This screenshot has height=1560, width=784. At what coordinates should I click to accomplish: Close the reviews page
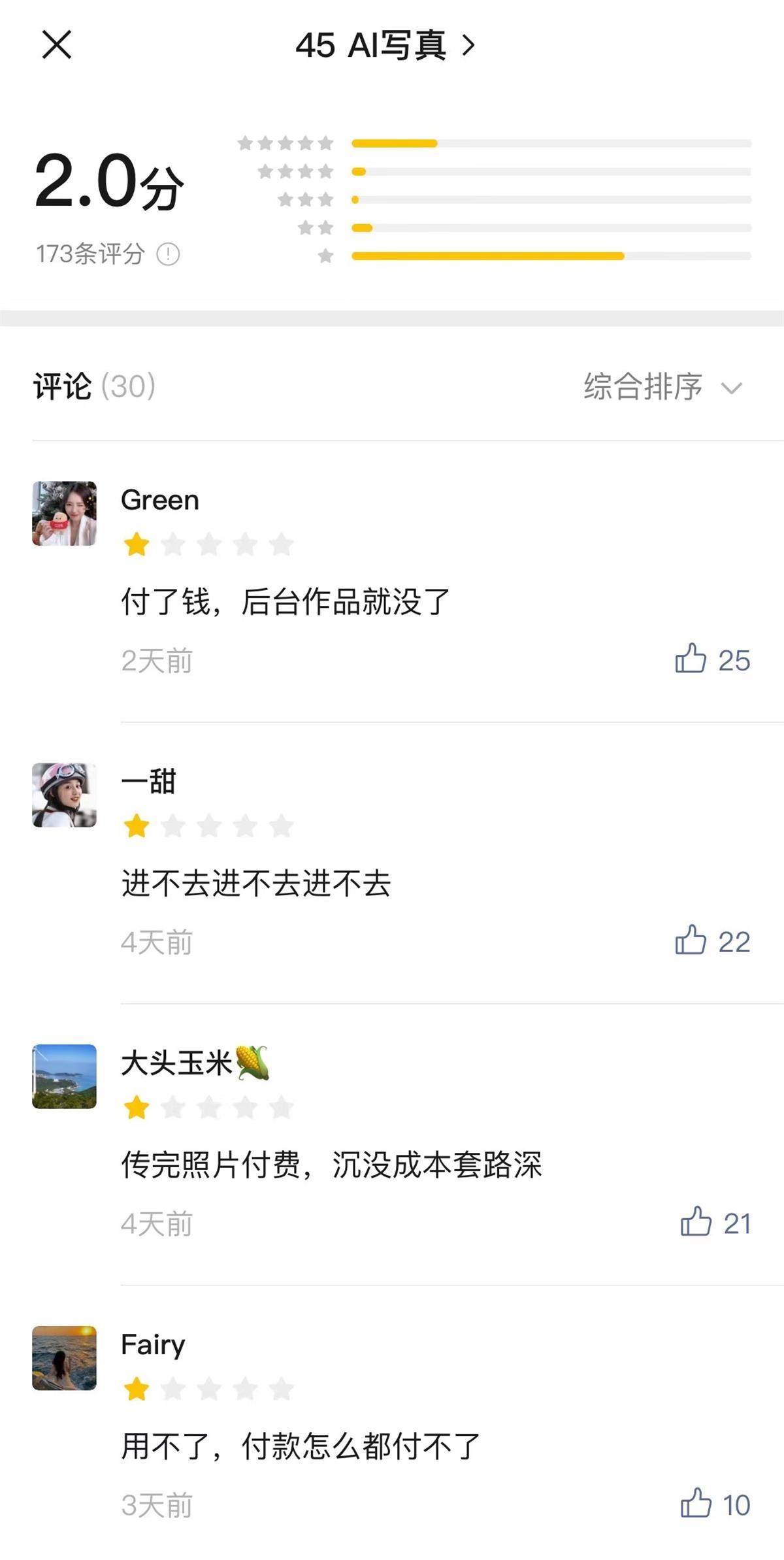pyautogui.click(x=57, y=45)
